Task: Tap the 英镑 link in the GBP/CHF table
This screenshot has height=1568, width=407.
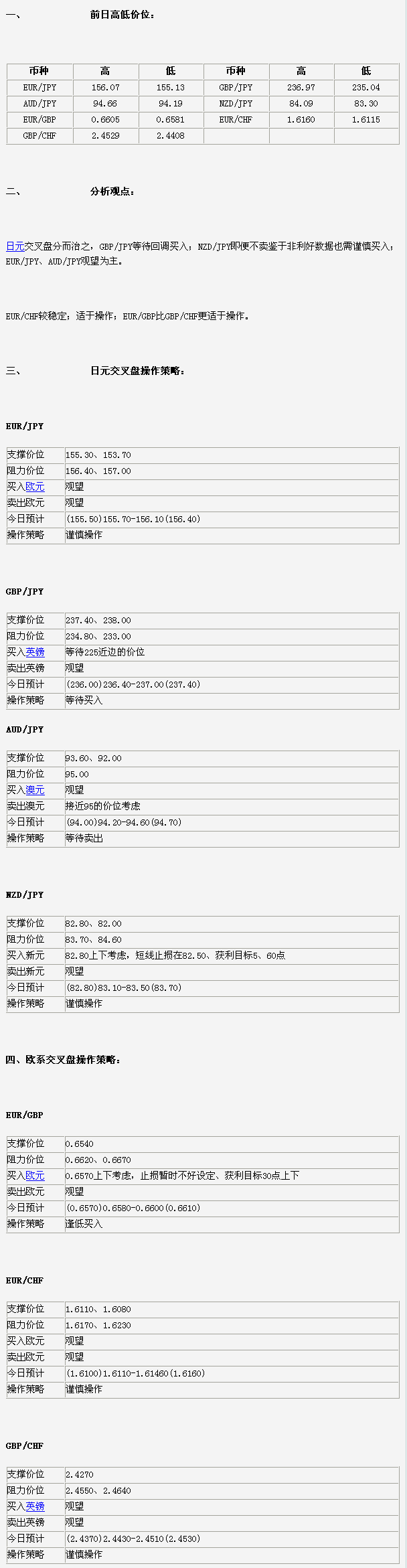Action: coord(35,1506)
